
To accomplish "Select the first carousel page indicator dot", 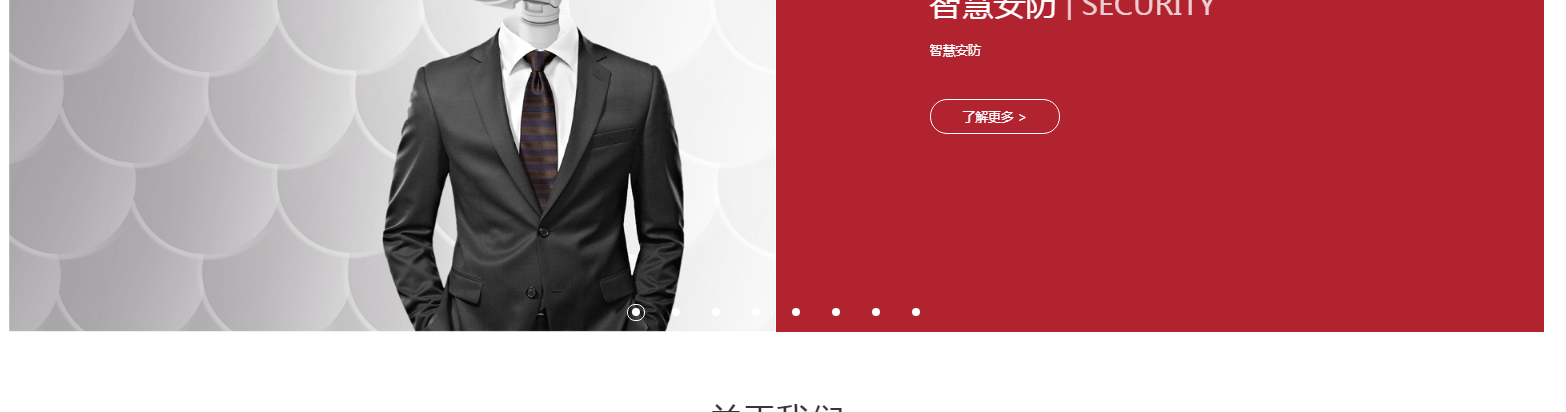I will coord(636,312).
